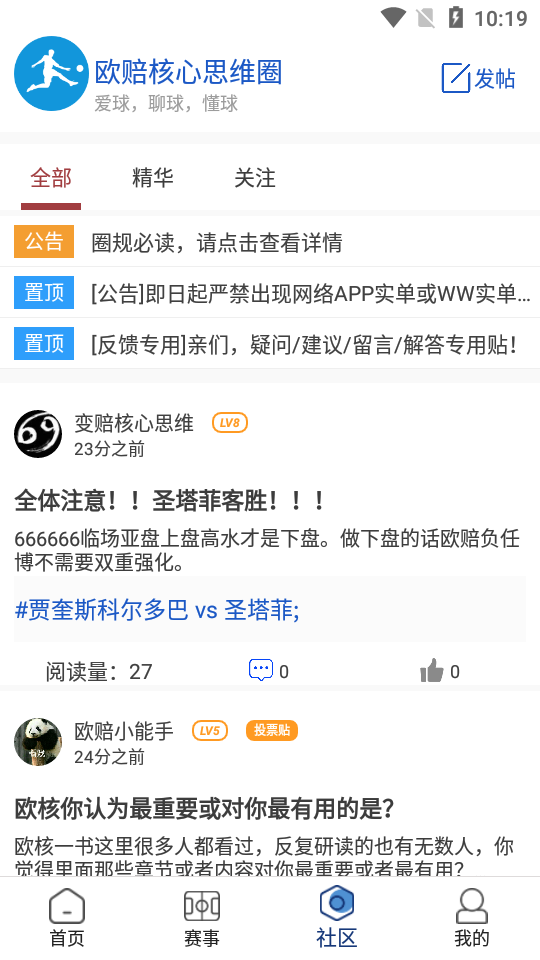Switch to the 精华 tab
The image size is (540, 960).
coord(152,178)
